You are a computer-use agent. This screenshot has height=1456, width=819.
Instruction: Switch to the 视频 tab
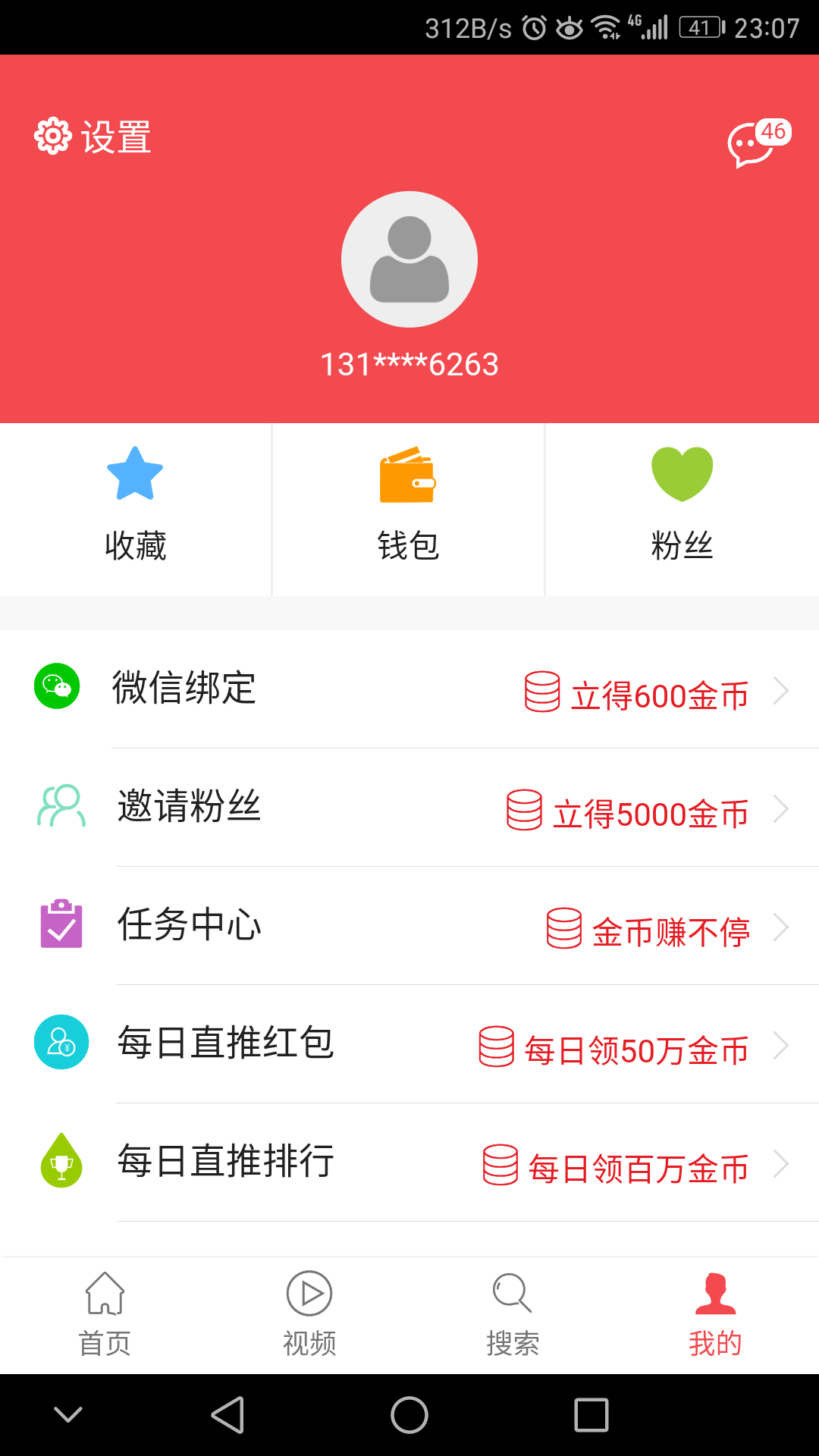click(309, 1315)
